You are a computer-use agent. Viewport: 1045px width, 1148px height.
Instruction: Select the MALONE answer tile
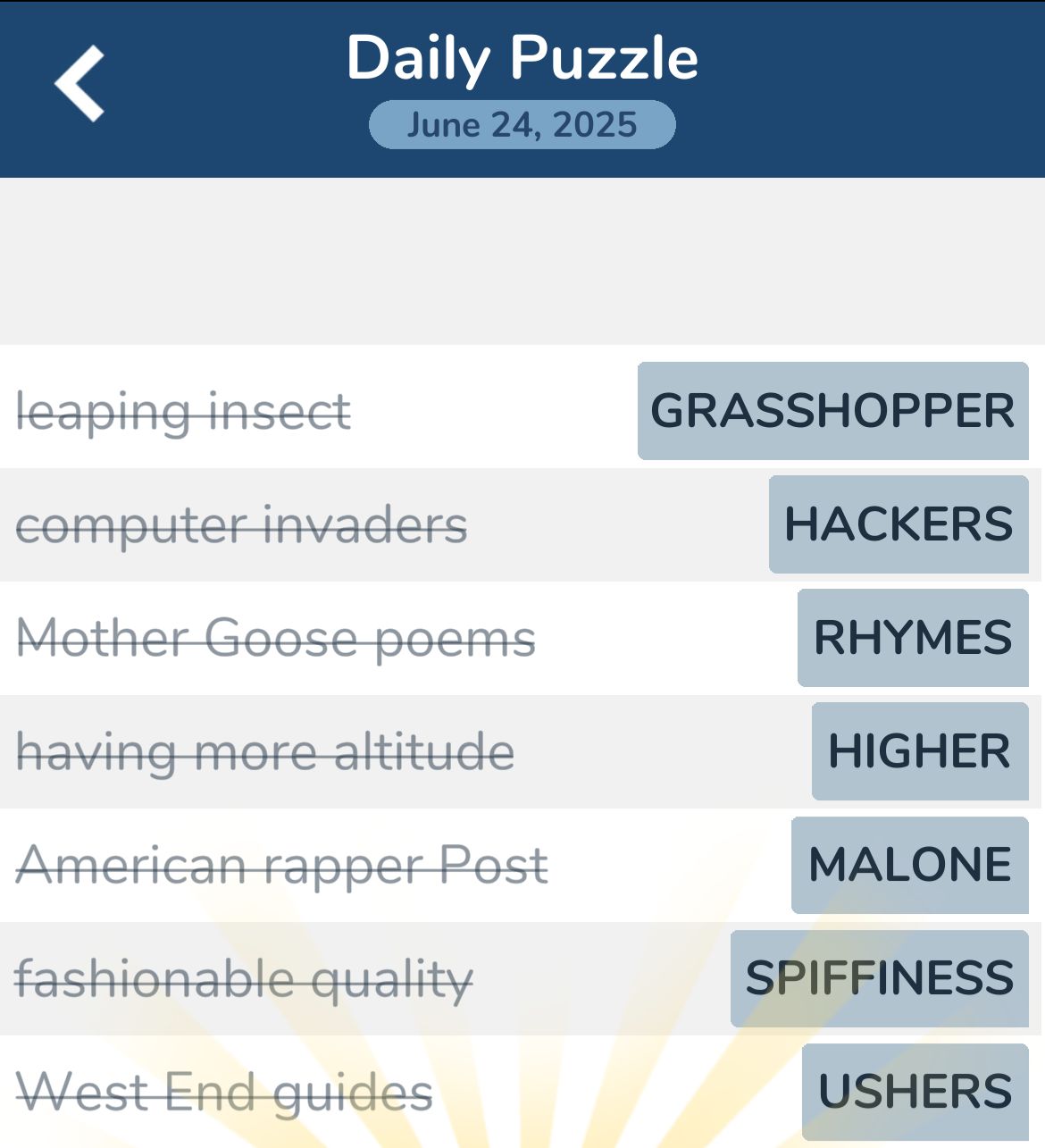tap(909, 865)
